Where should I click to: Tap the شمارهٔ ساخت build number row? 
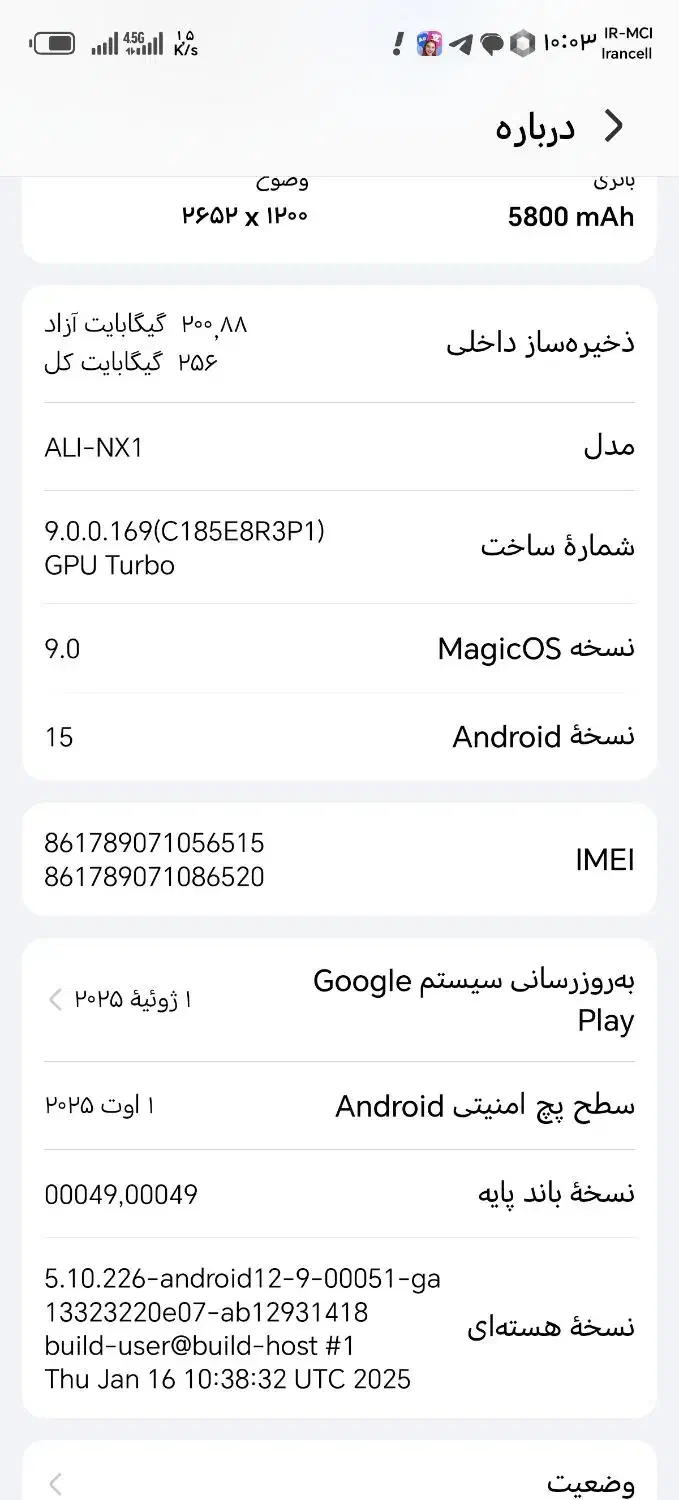(339, 546)
